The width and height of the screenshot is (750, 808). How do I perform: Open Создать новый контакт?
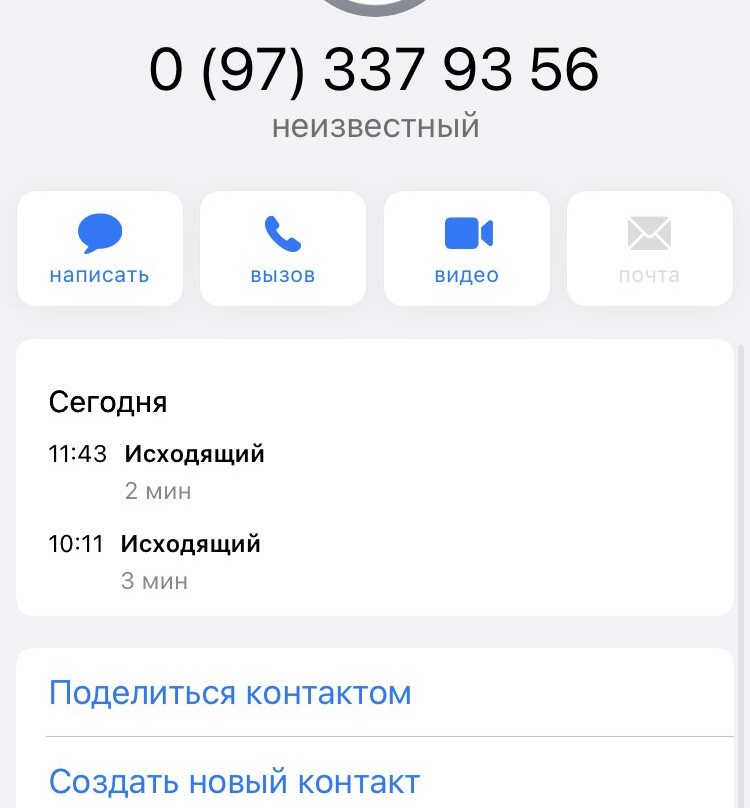pos(234,781)
